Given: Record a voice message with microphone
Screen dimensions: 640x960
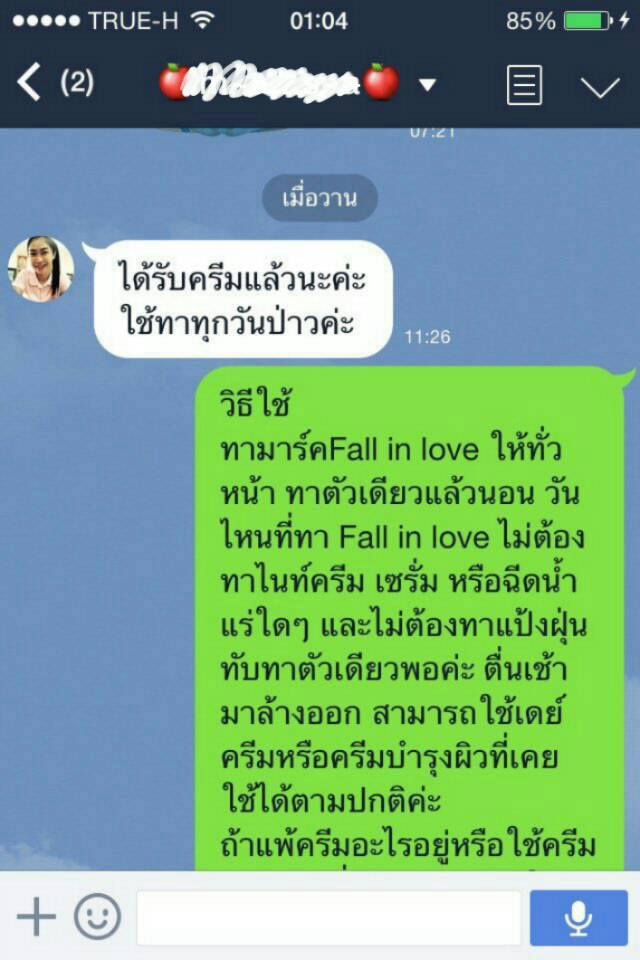Looking at the screenshot, I should click(578, 917).
